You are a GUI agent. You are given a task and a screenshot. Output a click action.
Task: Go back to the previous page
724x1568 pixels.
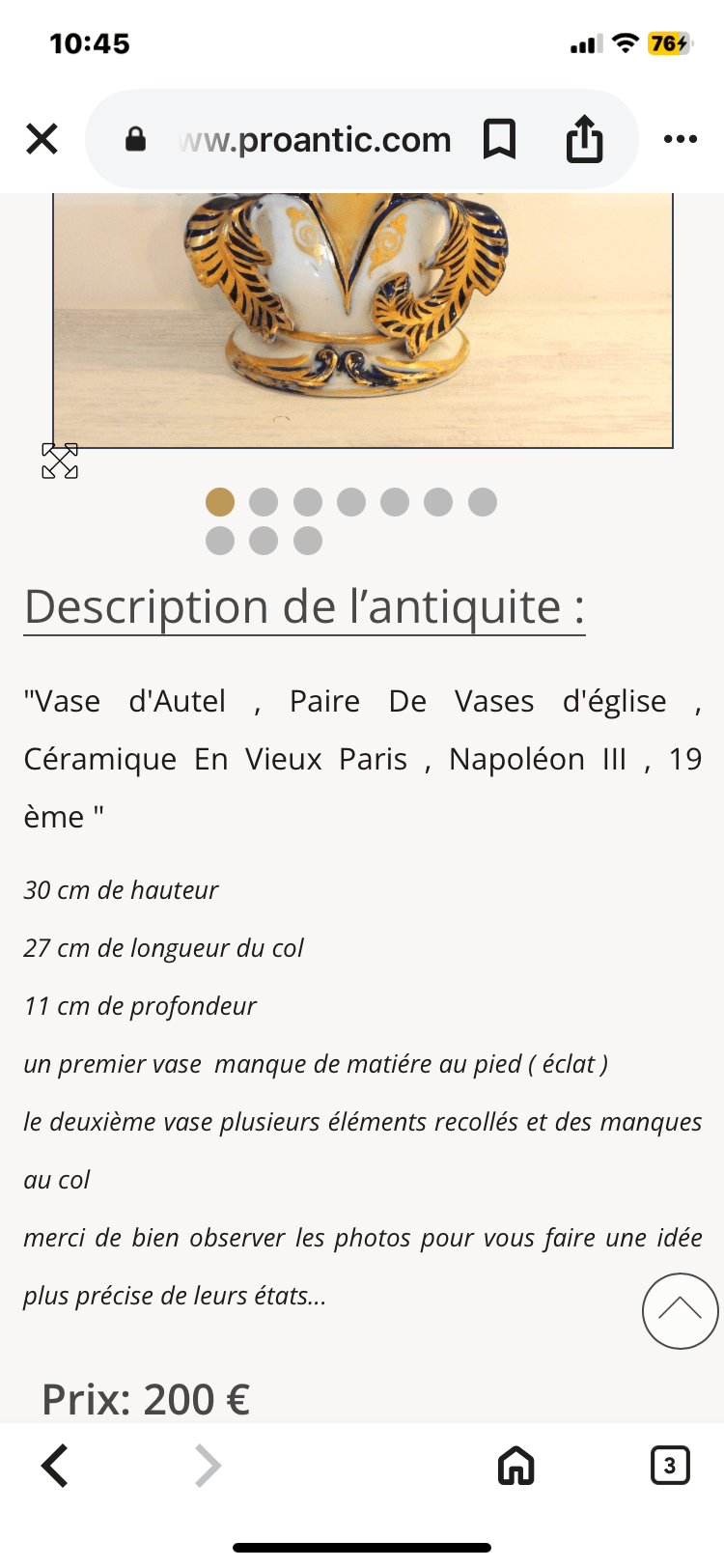[x=55, y=1466]
